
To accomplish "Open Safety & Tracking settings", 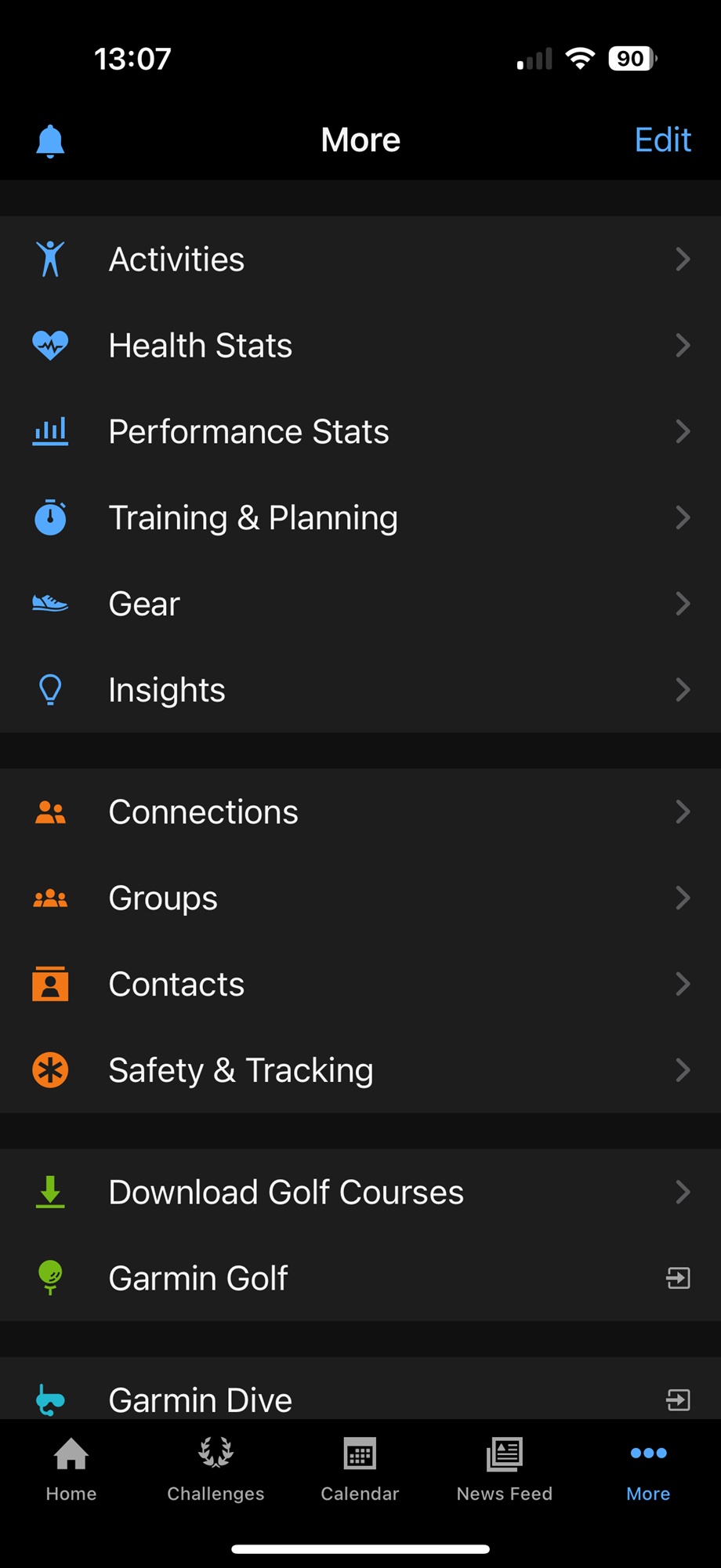I will pyautogui.click(x=360, y=1071).
